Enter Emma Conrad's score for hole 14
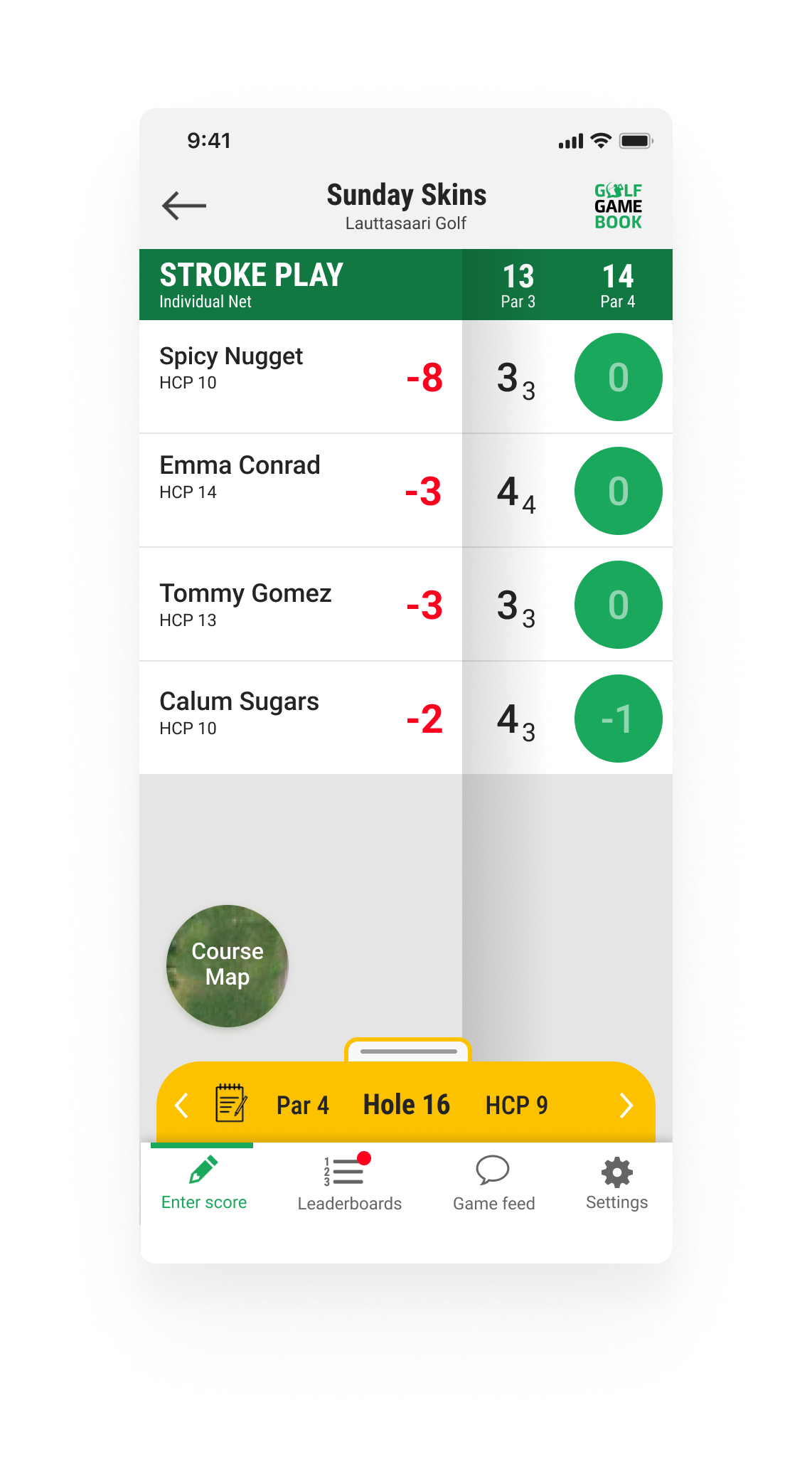The width and height of the screenshot is (812, 1457). pyautogui.click(x=618, y=491)
